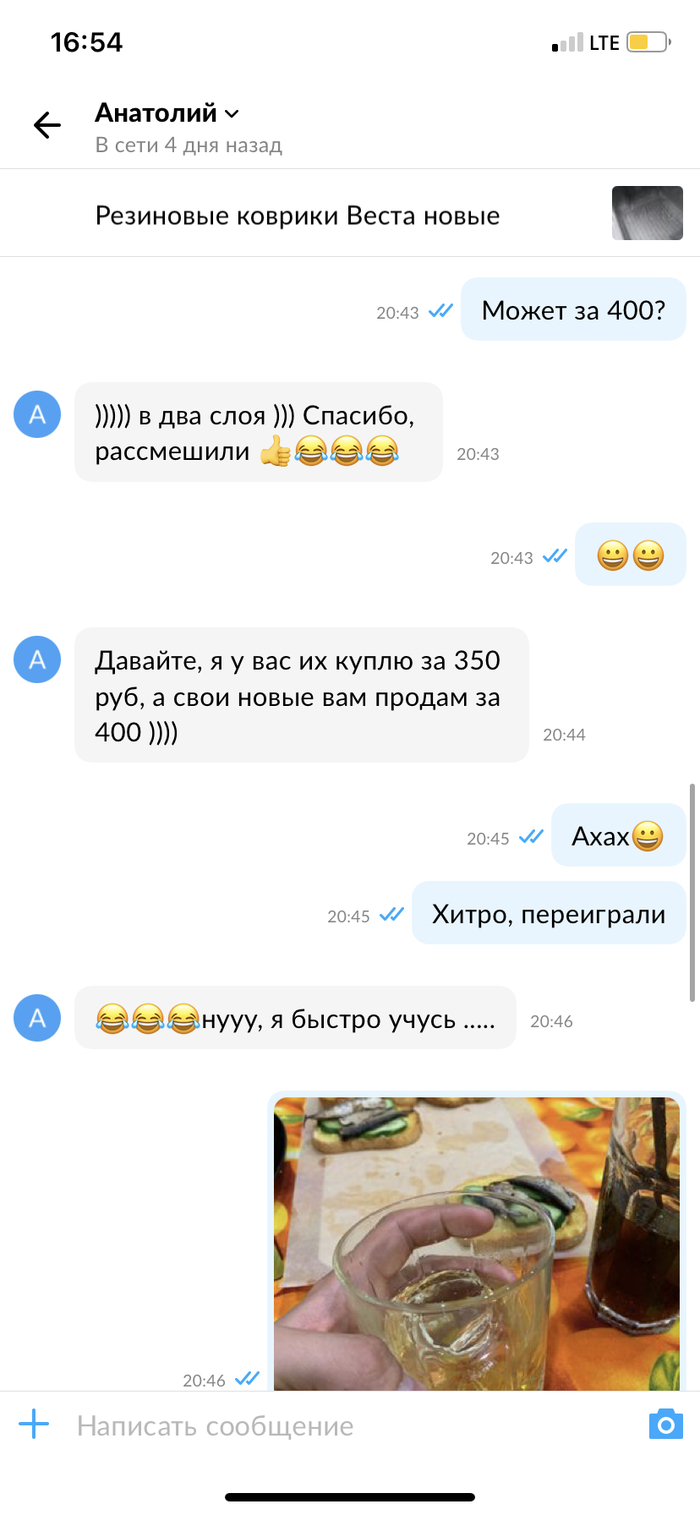Open the listing Резиновые коврики Веста новые

pyautogui.click(x=297, y=215)
